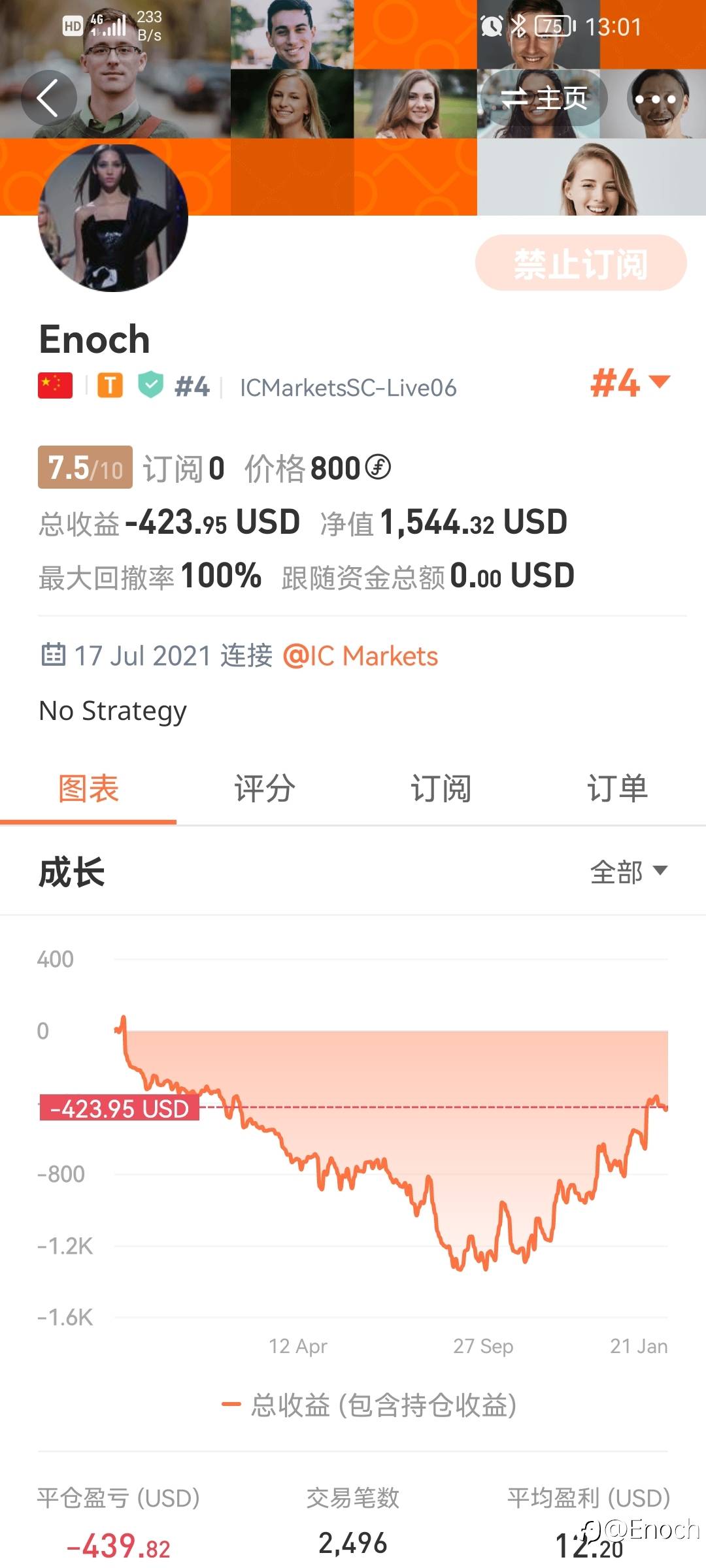
Task: Go back using the arrow icon
Action: pyautogui.click(x=48, y=99)
